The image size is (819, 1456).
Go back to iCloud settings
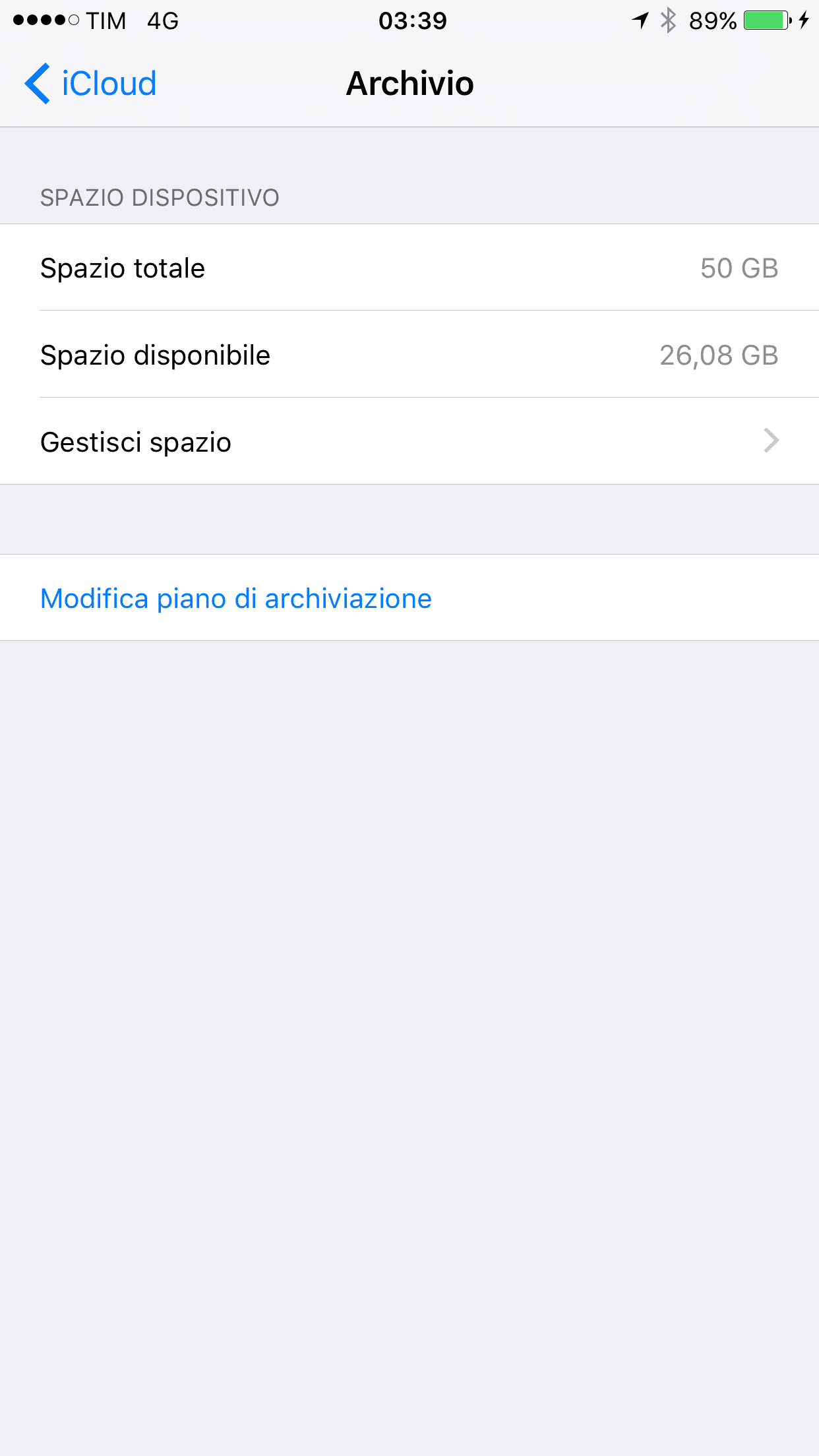pyautogui.click(x=90, y=84)
